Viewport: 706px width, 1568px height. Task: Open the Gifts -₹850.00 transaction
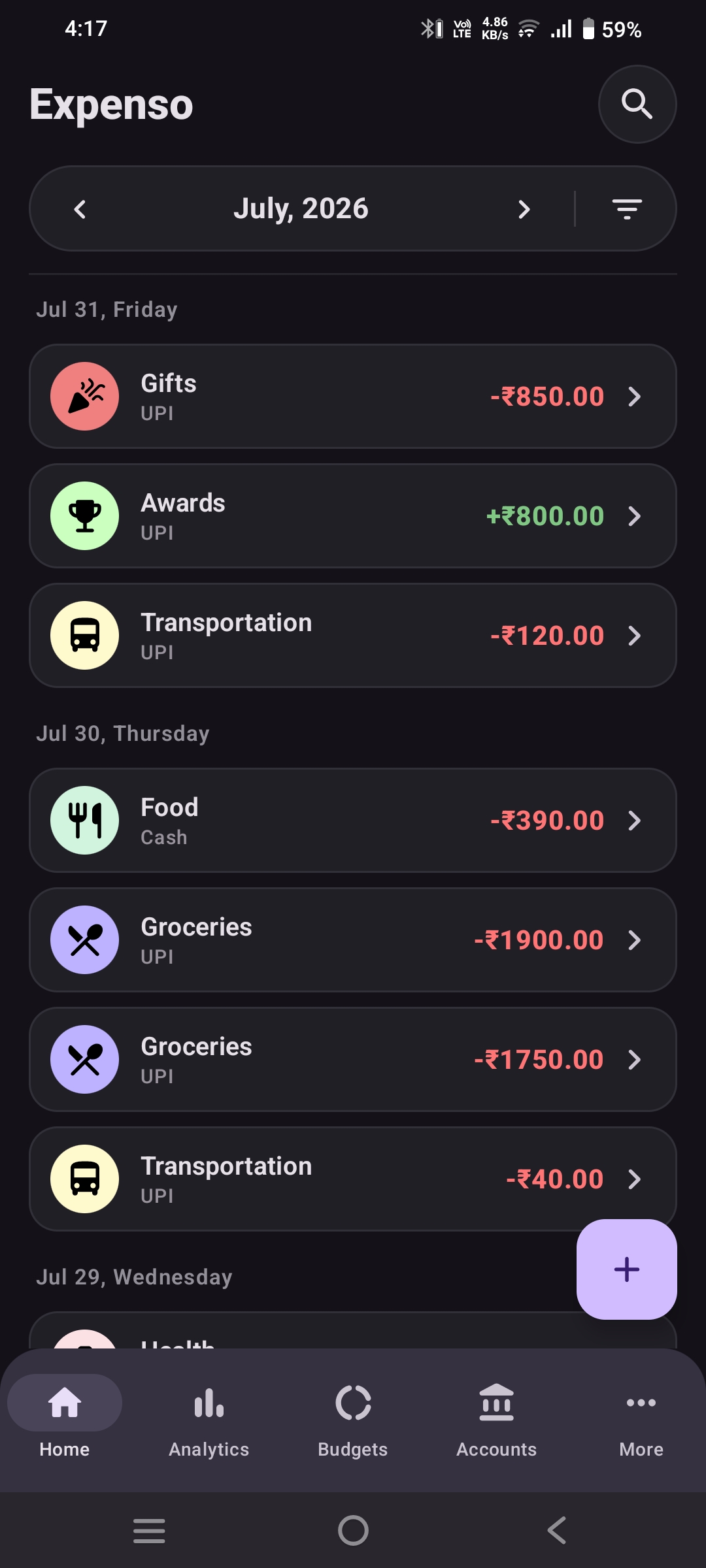pos(353,397)
